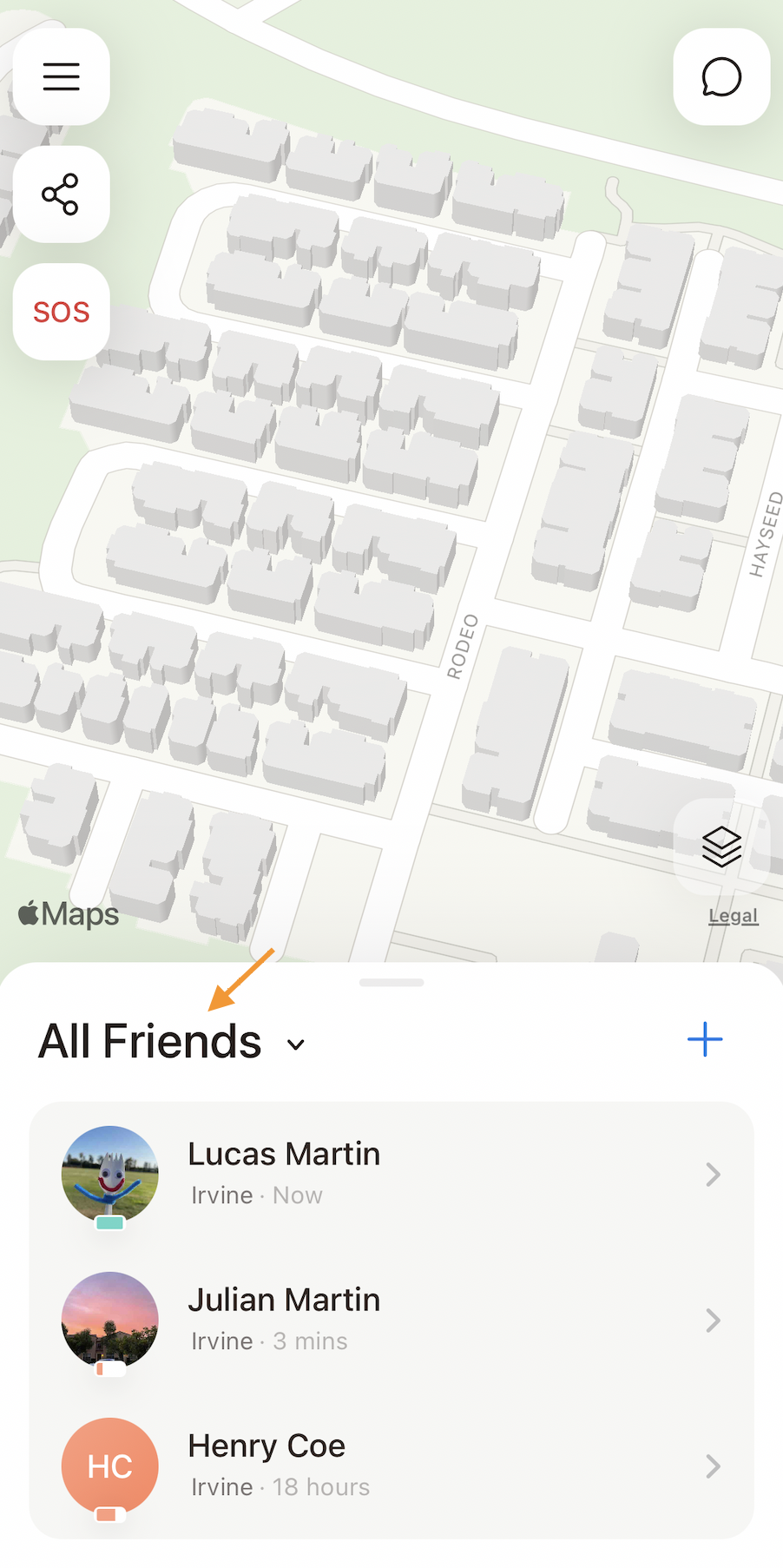Select Henry Coe from the friends list

391,1466
